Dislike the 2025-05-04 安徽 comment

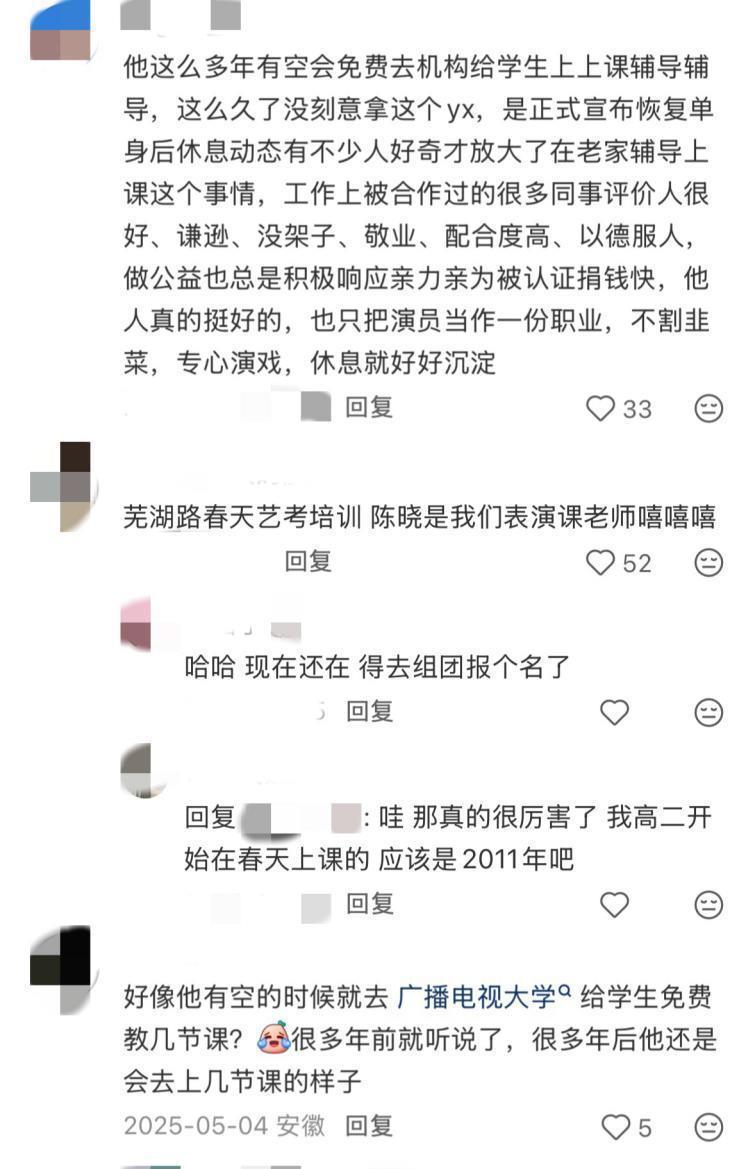pyautogui.click(x=708, y=1127)
